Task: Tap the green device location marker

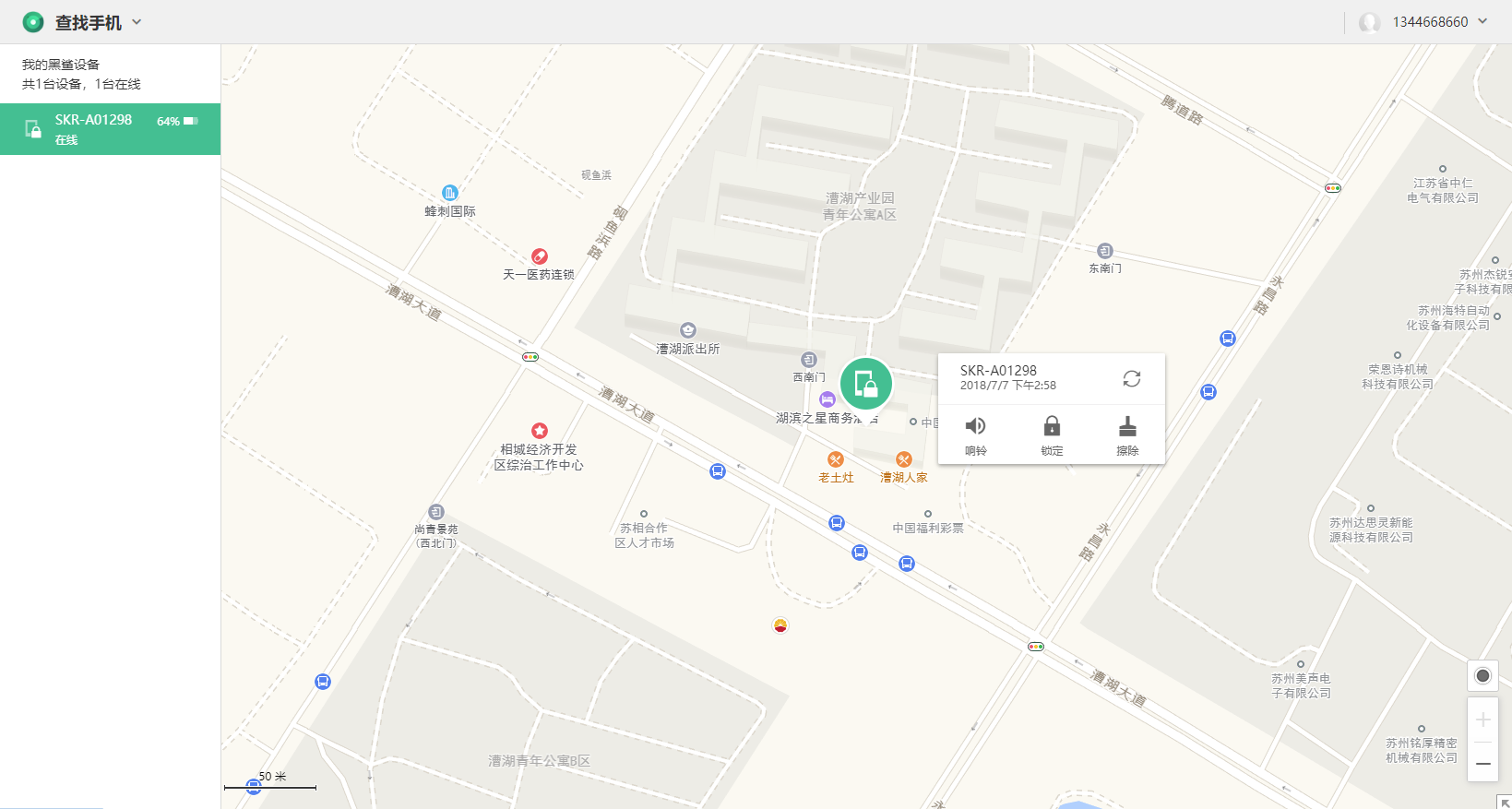Action: click(865, 383)
